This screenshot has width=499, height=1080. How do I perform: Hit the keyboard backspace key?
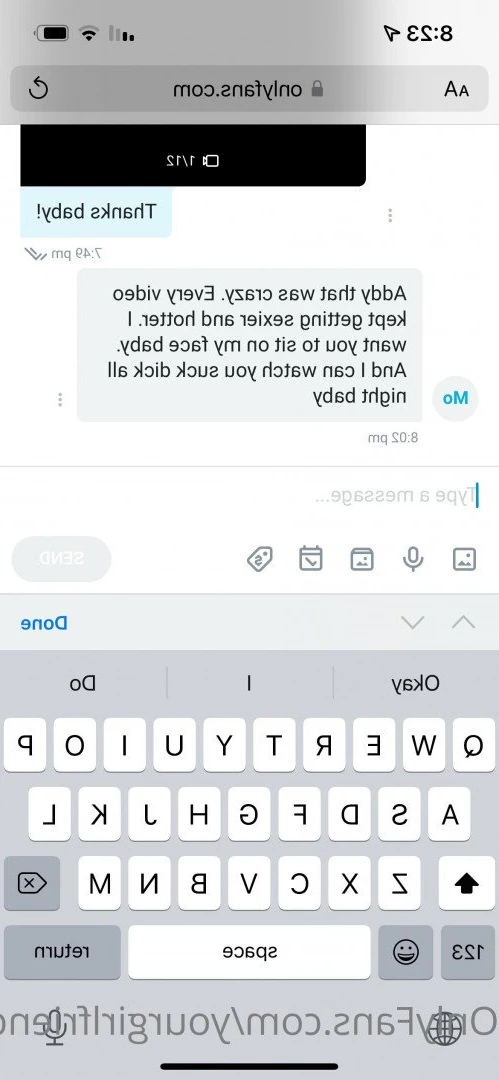pyautogui.click(x=32, y=882)
